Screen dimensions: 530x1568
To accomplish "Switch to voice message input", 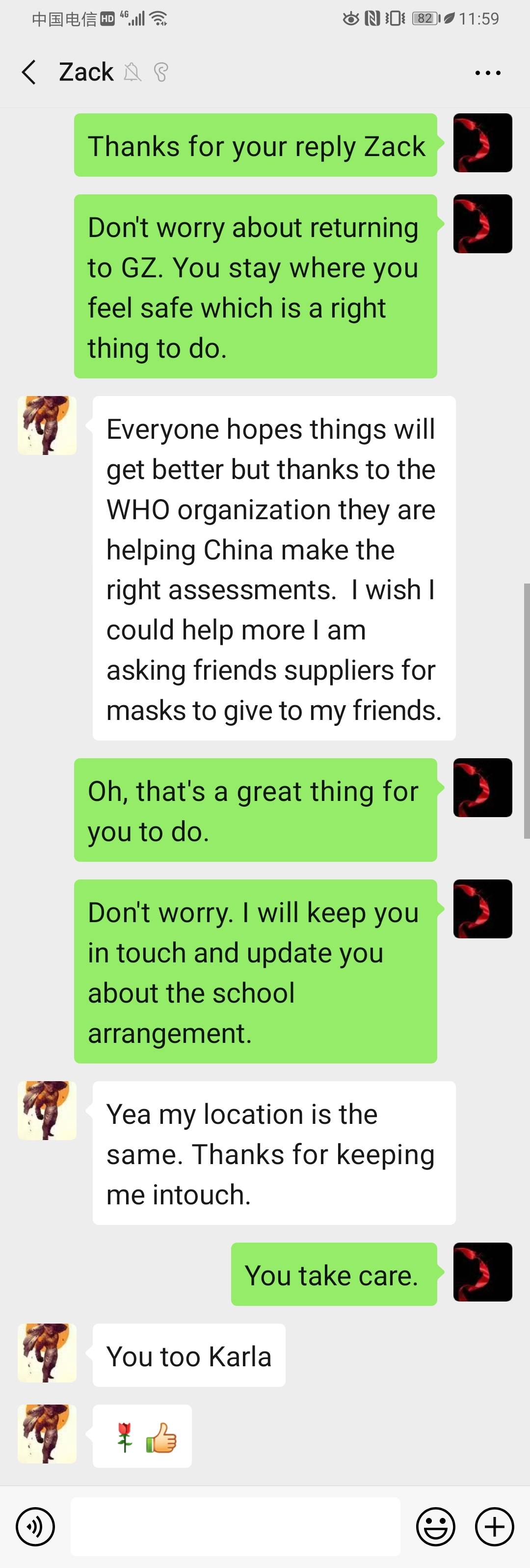I will (35, 1526).
